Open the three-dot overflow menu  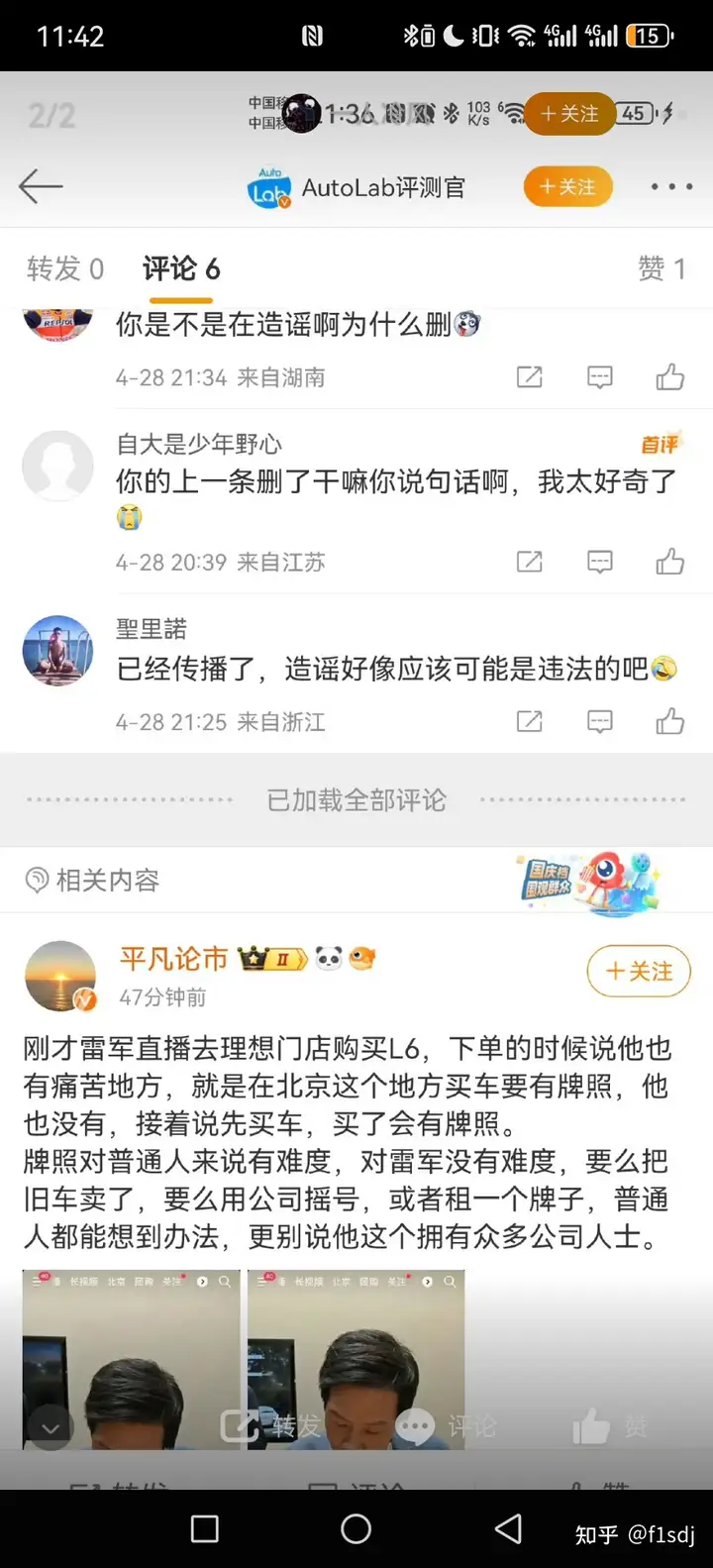[x=671, y=187]
